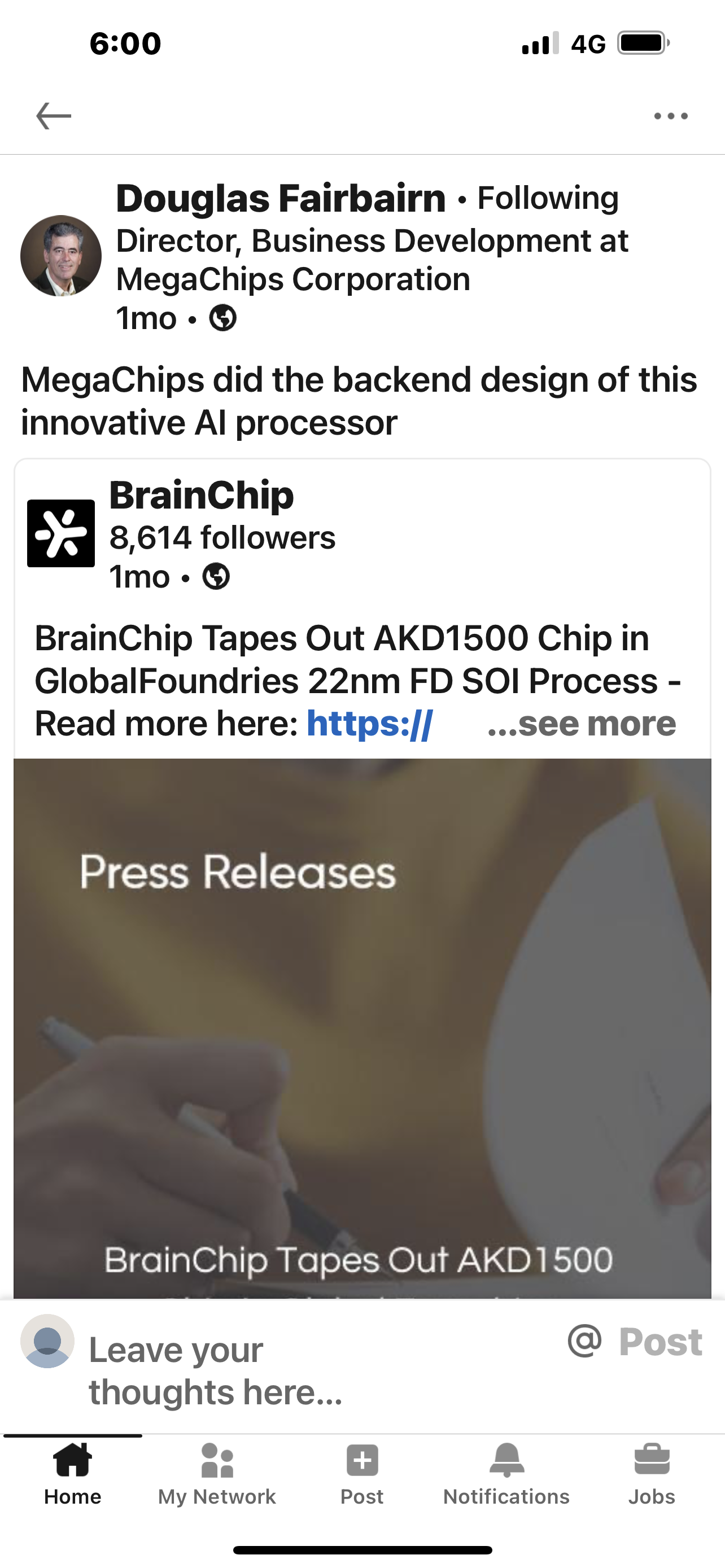Screen dimensions: 725x1568
Task: Expand post text with see more
Action: [582, 724]
